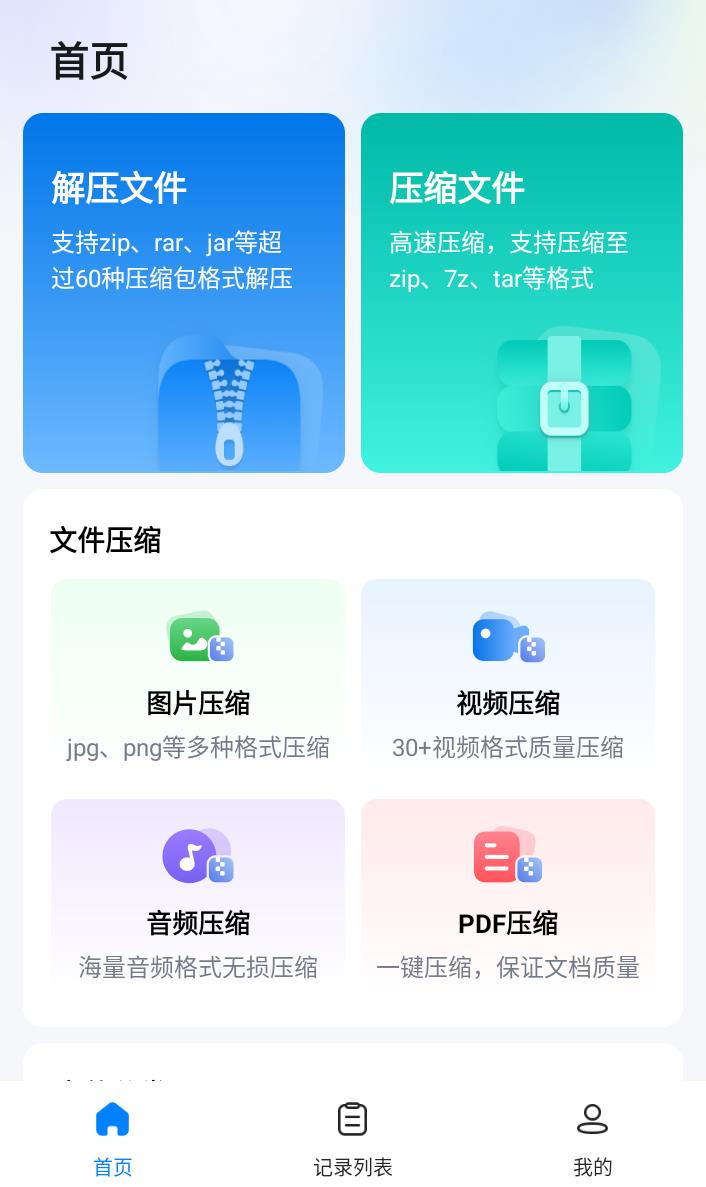706x1187 pixels.
Task: Open the 解压文件 extraction card
Action: click(184, 292)
